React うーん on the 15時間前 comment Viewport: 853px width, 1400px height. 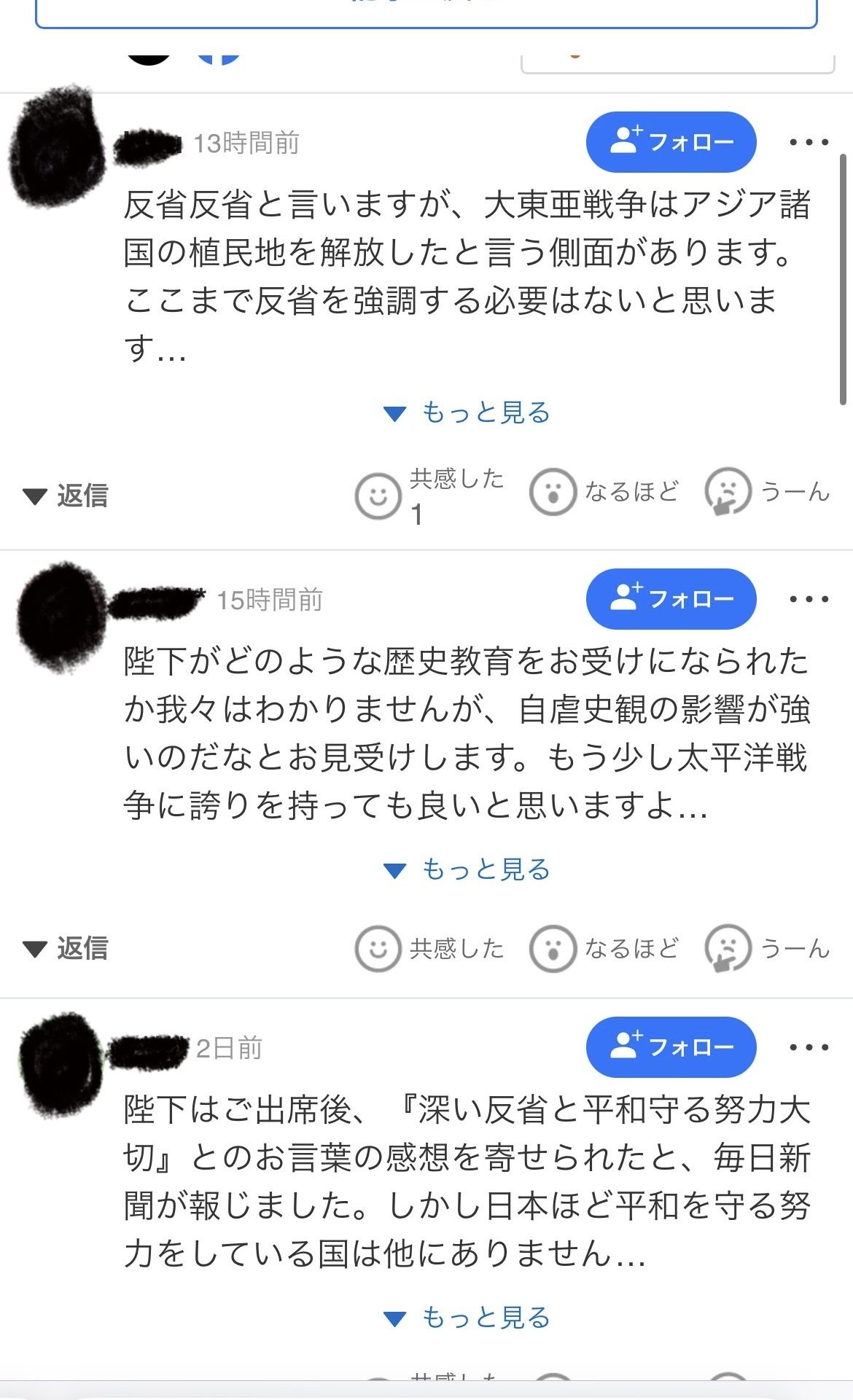pyautogui.click(x=767, y=949)
